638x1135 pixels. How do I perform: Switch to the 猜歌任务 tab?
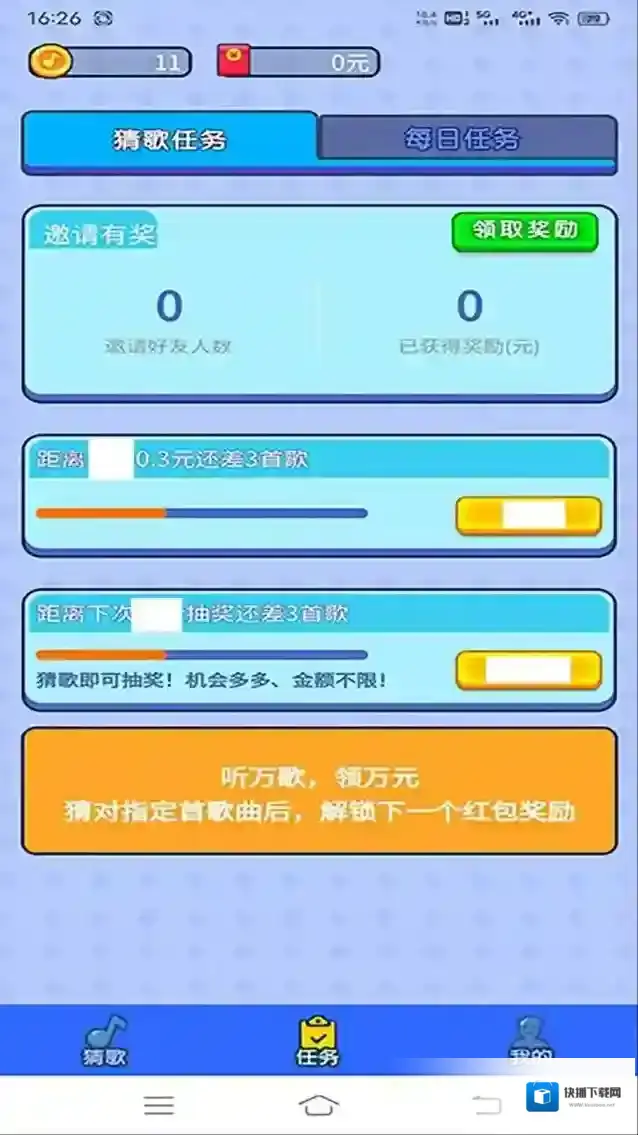(169, 140)
